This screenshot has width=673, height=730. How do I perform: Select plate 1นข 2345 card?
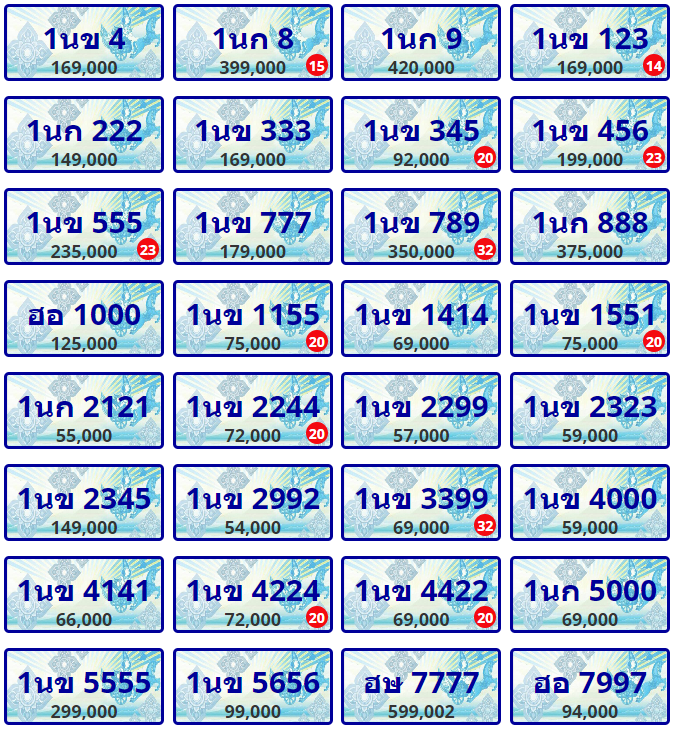pyautogui.click(x=84, y=502)
